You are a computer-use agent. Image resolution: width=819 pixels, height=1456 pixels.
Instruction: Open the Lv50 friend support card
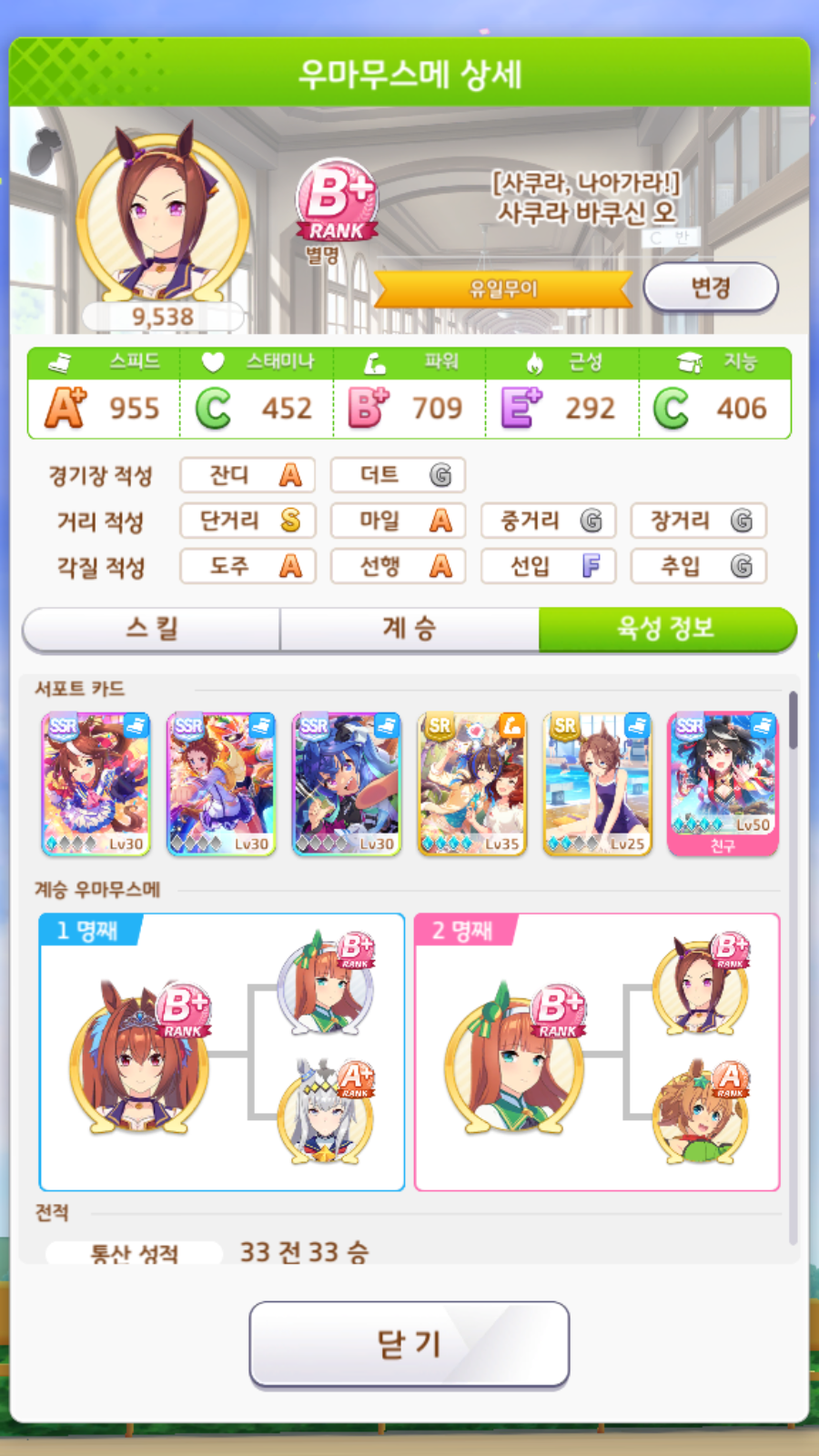(x=723, y=784)
